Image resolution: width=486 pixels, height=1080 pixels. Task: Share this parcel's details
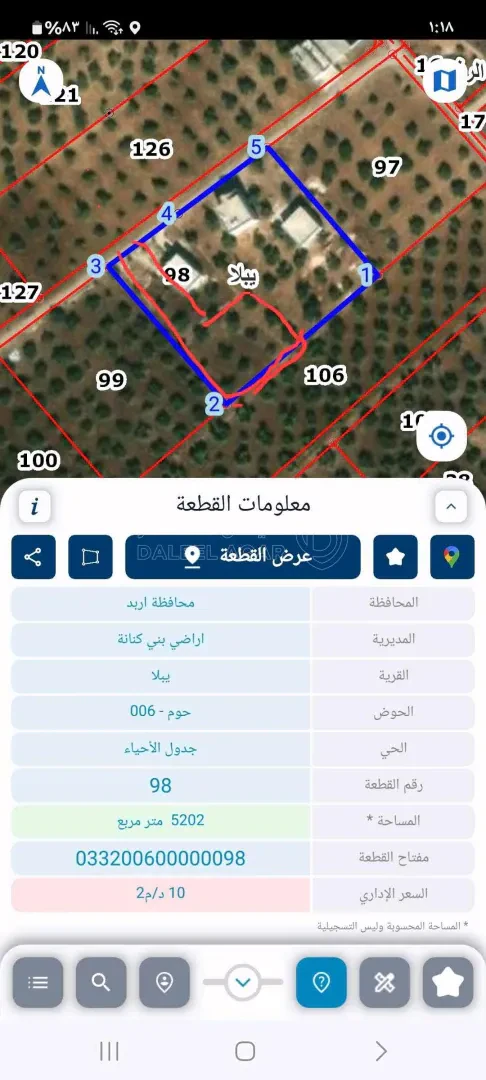click(x=33, y=557)
